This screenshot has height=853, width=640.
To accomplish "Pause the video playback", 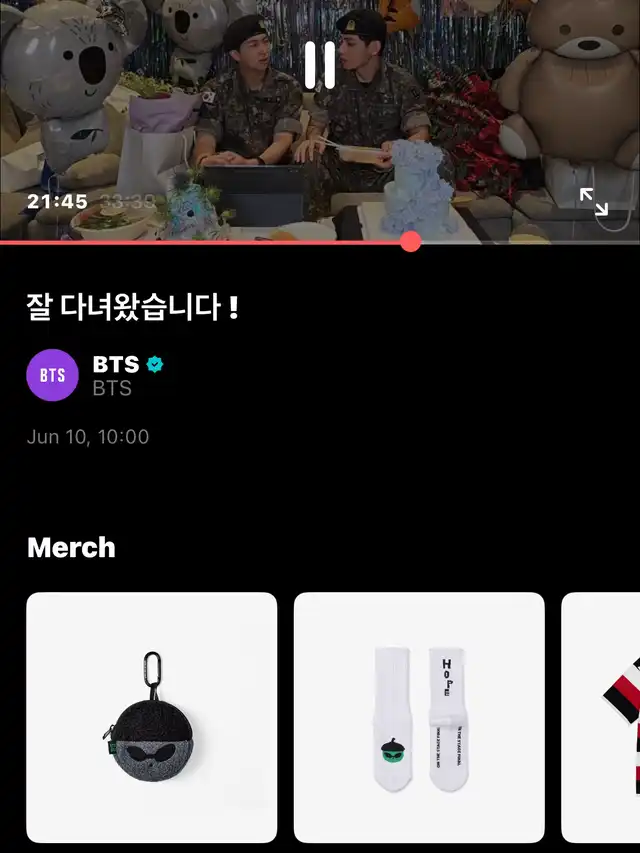I will click(320, 65).
